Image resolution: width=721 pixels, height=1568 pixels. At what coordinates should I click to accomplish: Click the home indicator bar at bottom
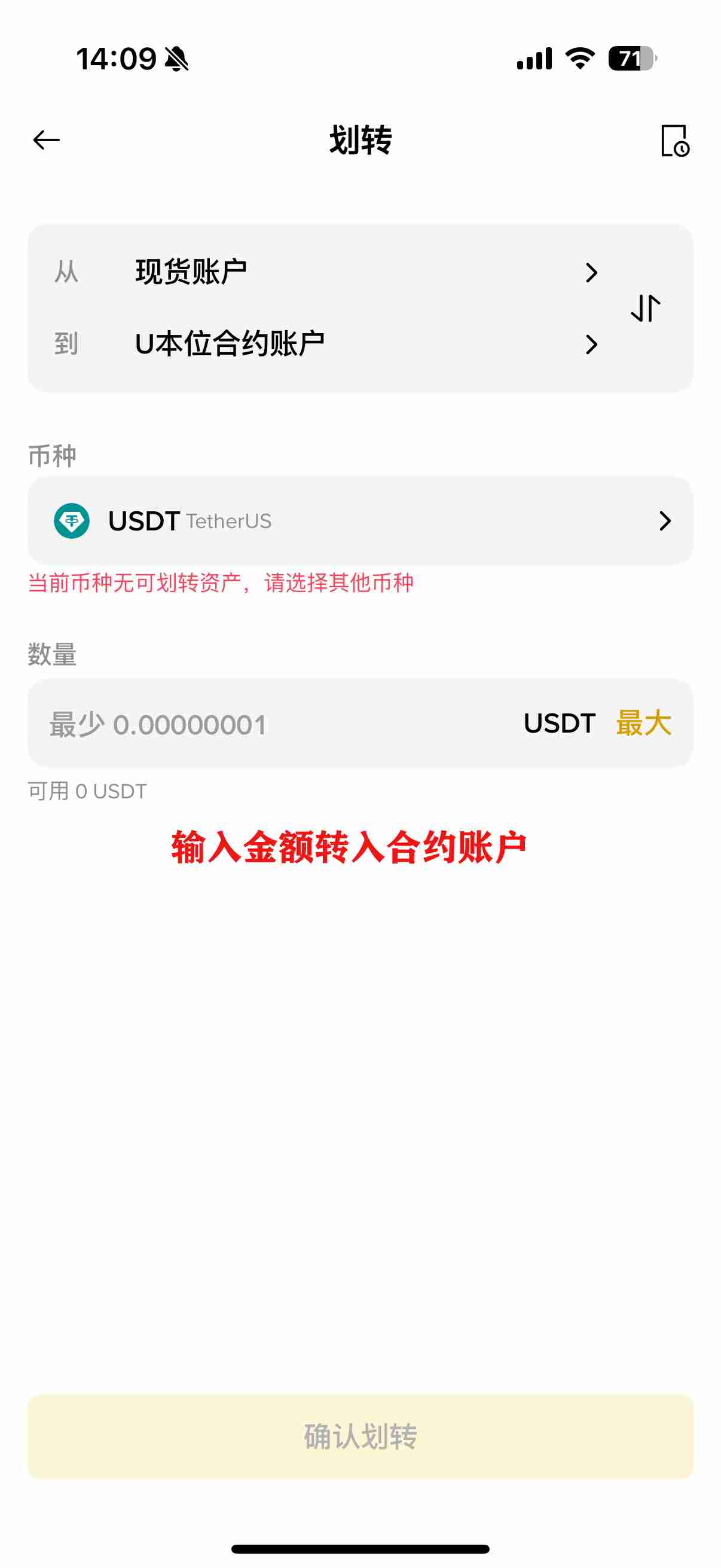coord(360,1549)
